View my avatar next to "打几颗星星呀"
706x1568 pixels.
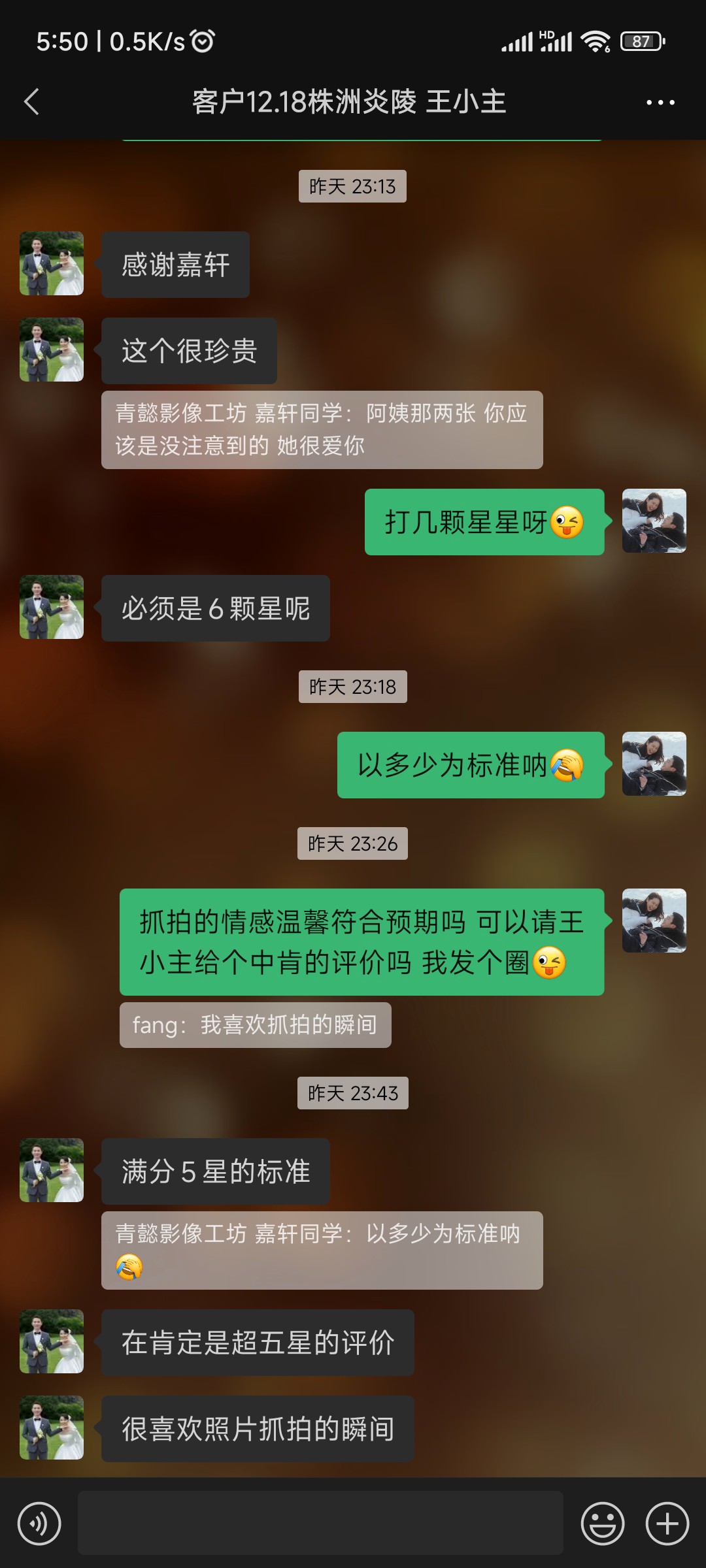point(654,521)
